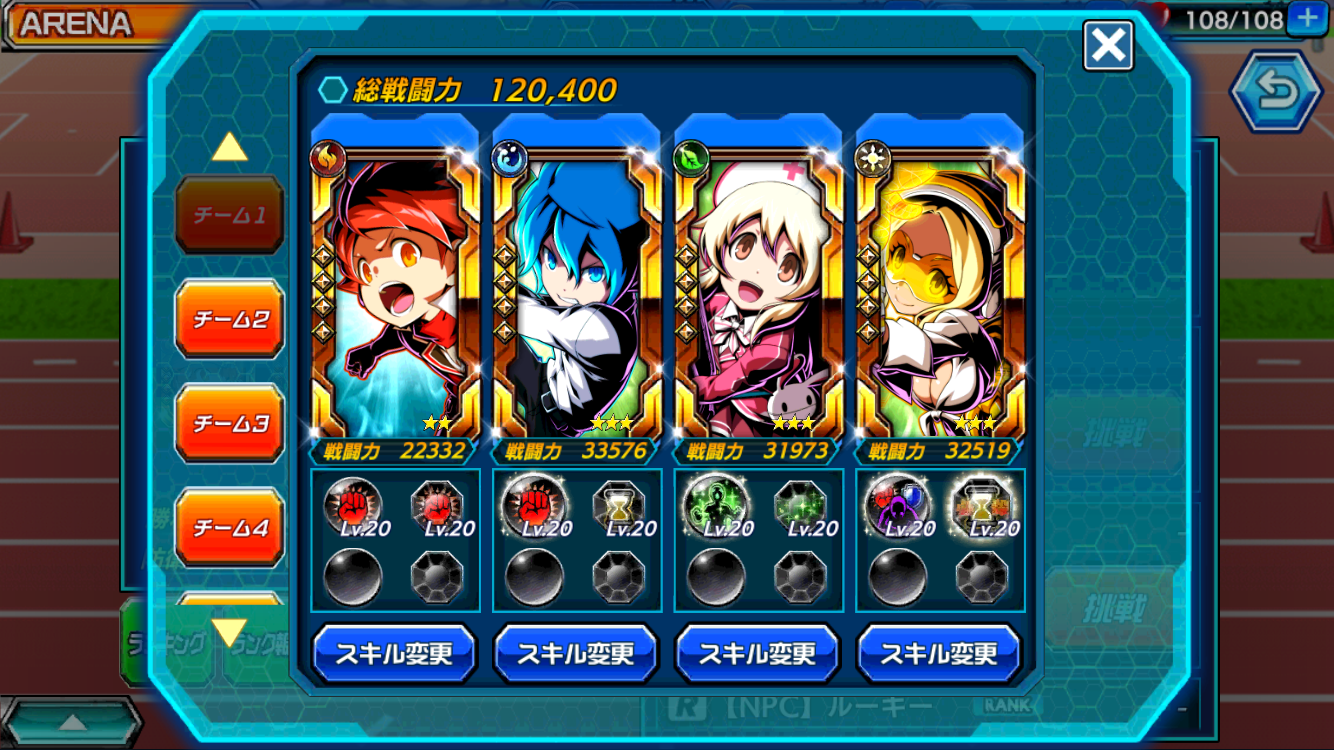The width and height of the screenshot is (1334, 750).
Task: Tap the down arrow below team list
Action: [x=229, y=632]
